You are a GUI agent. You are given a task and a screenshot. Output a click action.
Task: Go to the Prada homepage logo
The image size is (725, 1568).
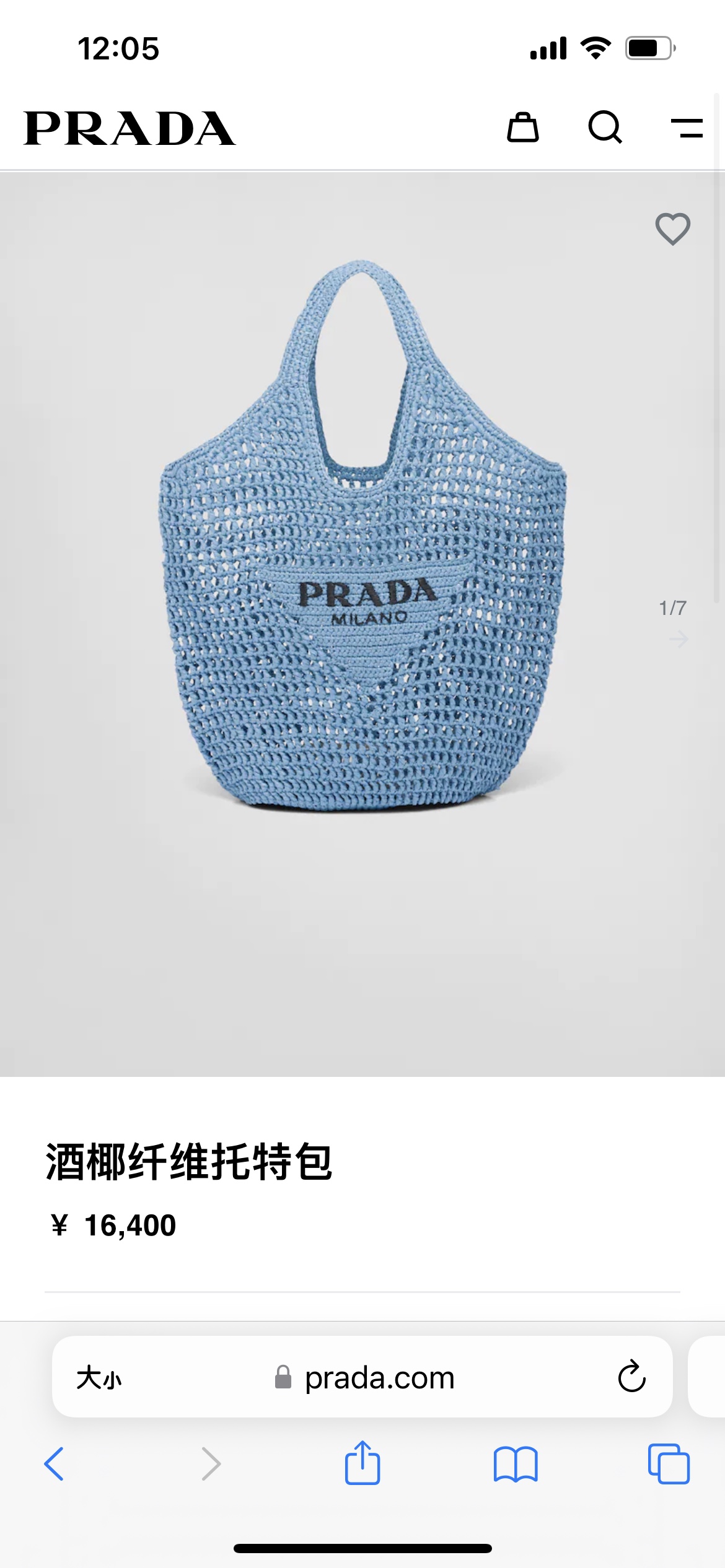click(x=130, y=129)
